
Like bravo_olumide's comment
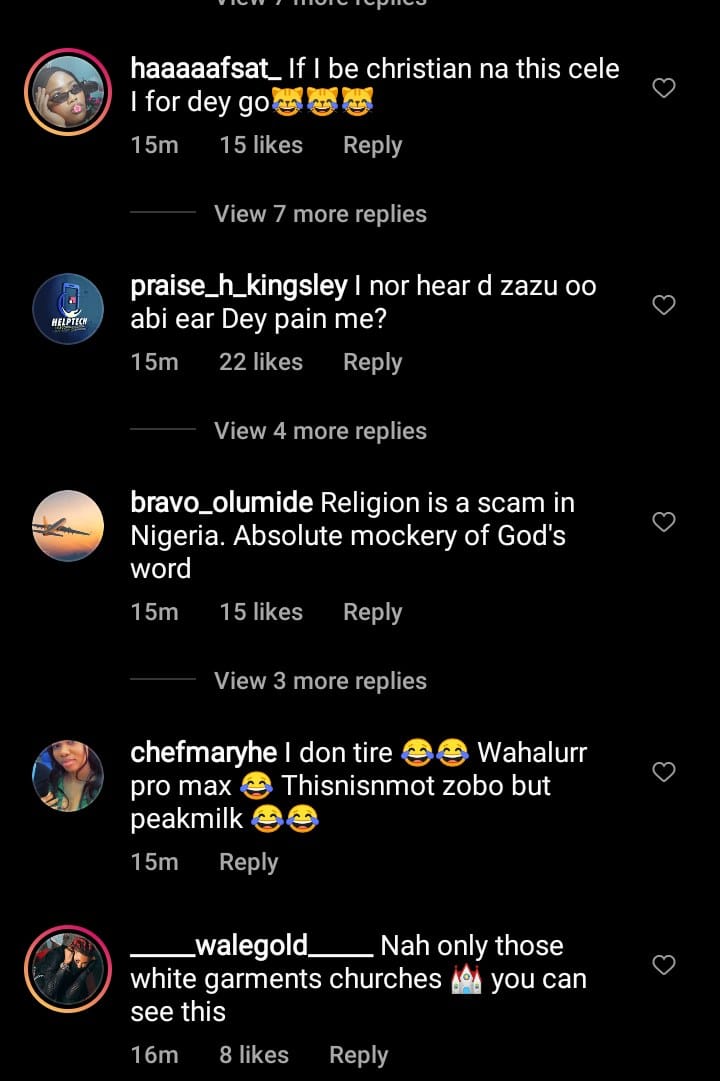(664, 522)
